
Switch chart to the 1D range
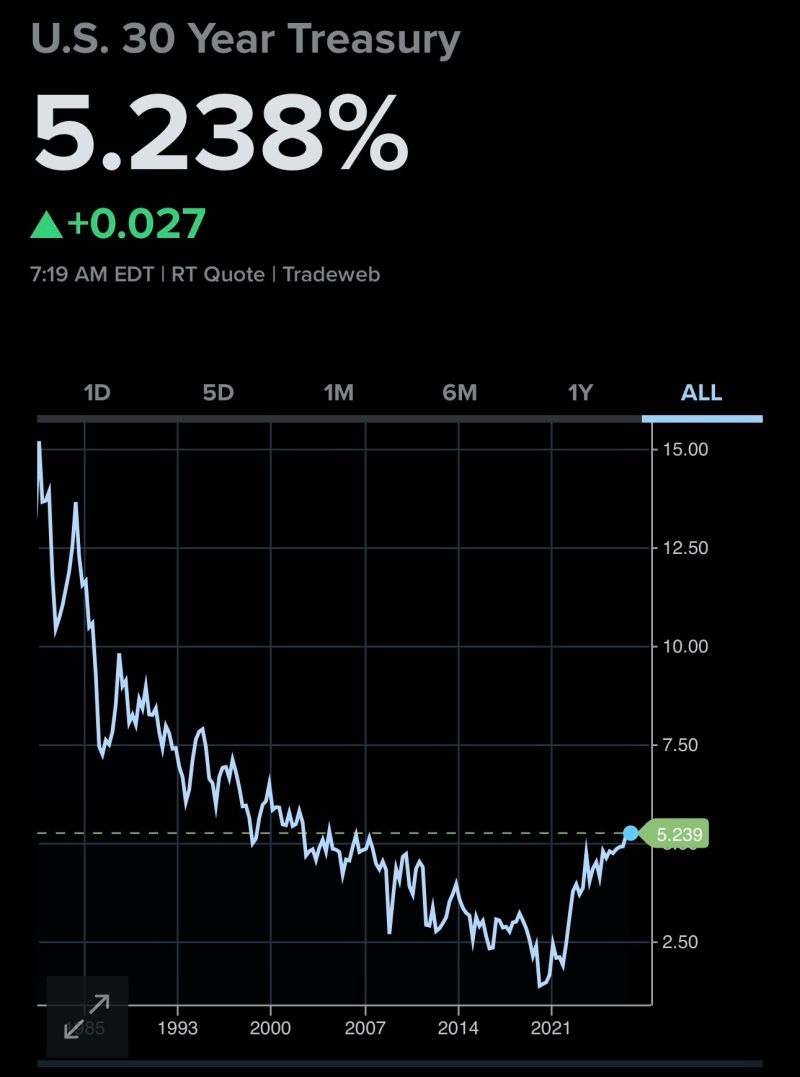coord(97,393)
